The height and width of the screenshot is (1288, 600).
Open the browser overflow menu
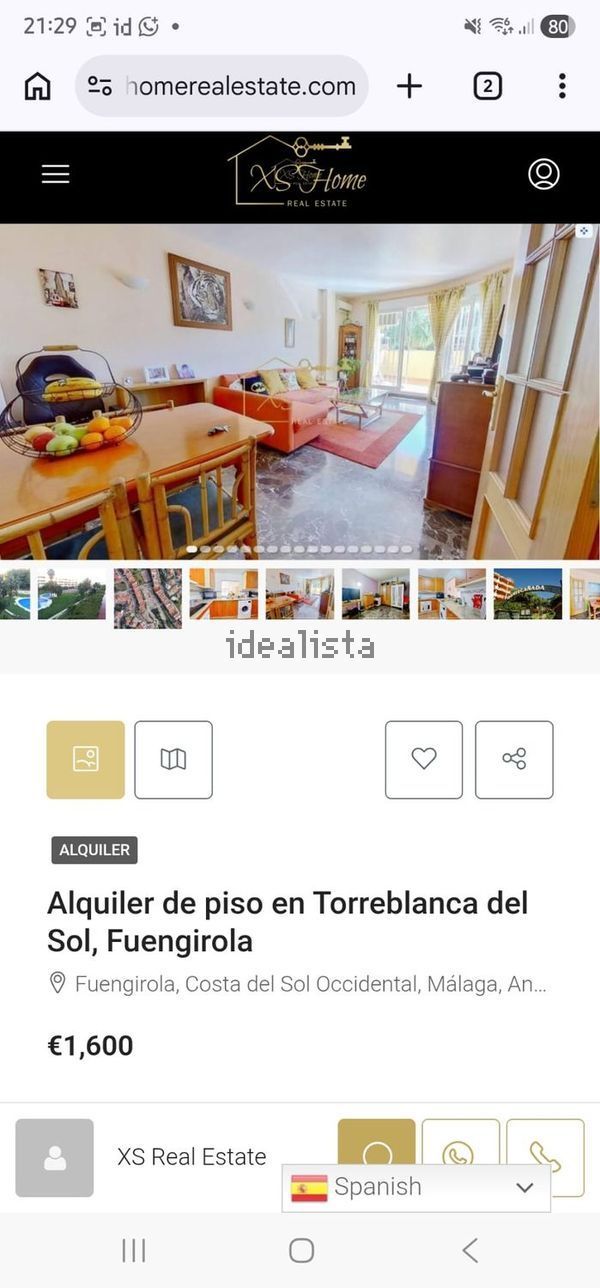click(x=562, y=86)
